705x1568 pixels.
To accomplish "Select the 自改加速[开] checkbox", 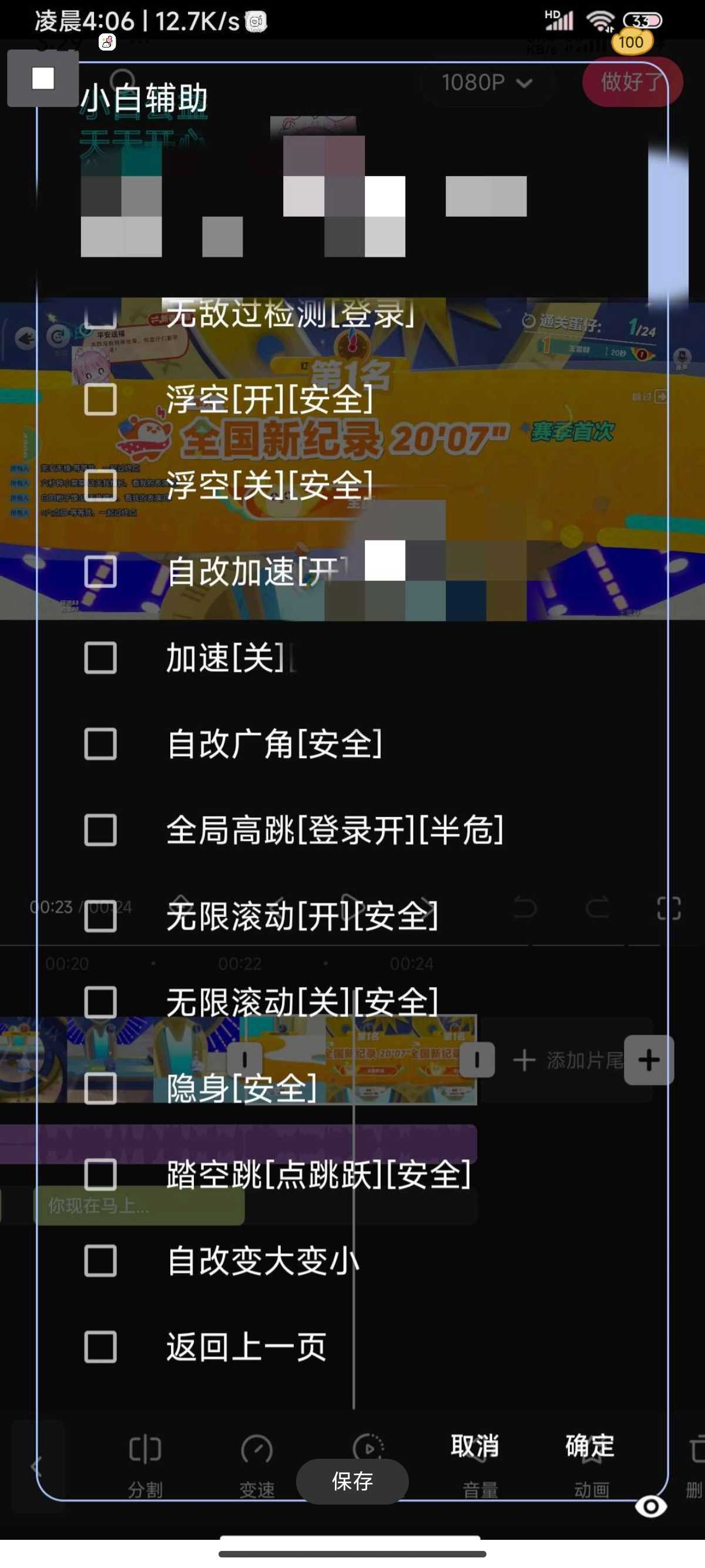I will 100,571.
